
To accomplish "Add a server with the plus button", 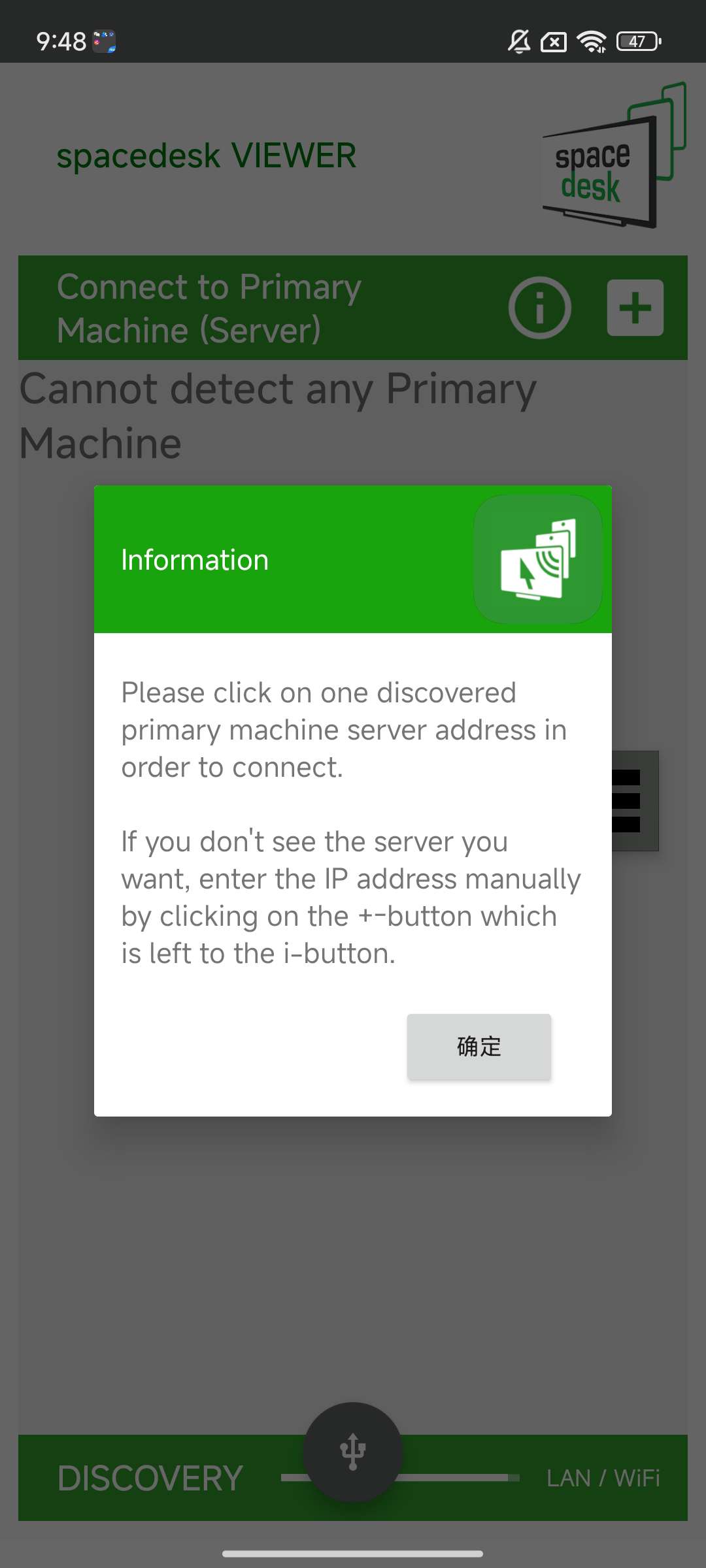I will point(635,308).
